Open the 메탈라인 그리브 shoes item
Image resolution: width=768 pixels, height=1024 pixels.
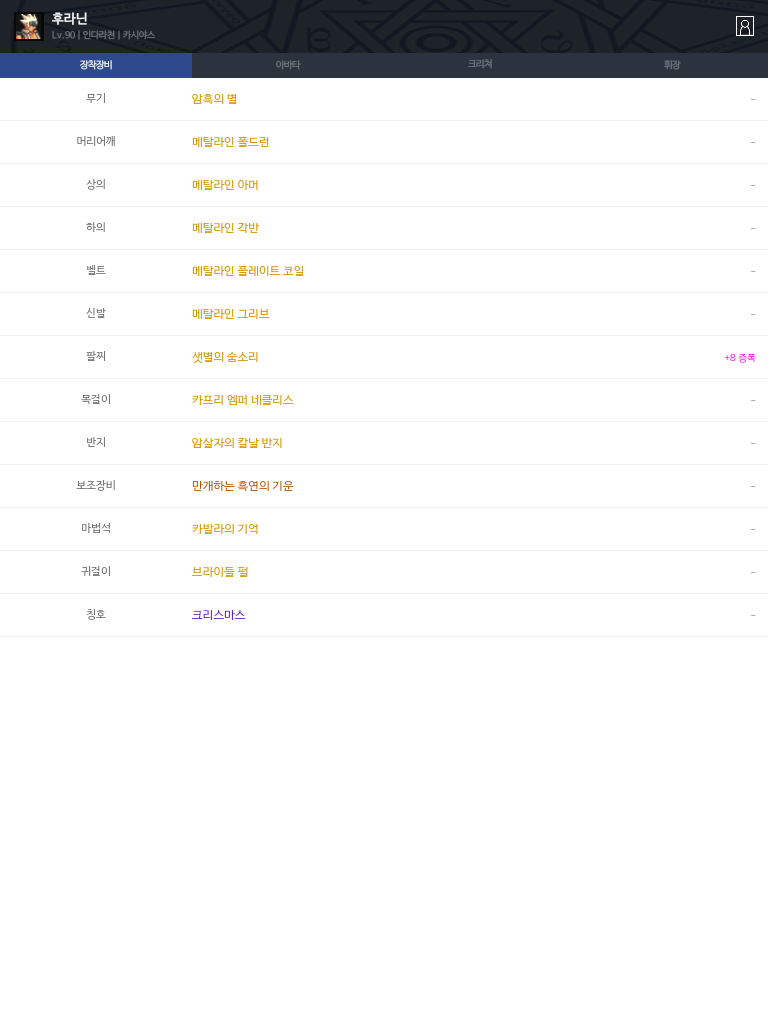pyautogui.click(x=231, y=314)
